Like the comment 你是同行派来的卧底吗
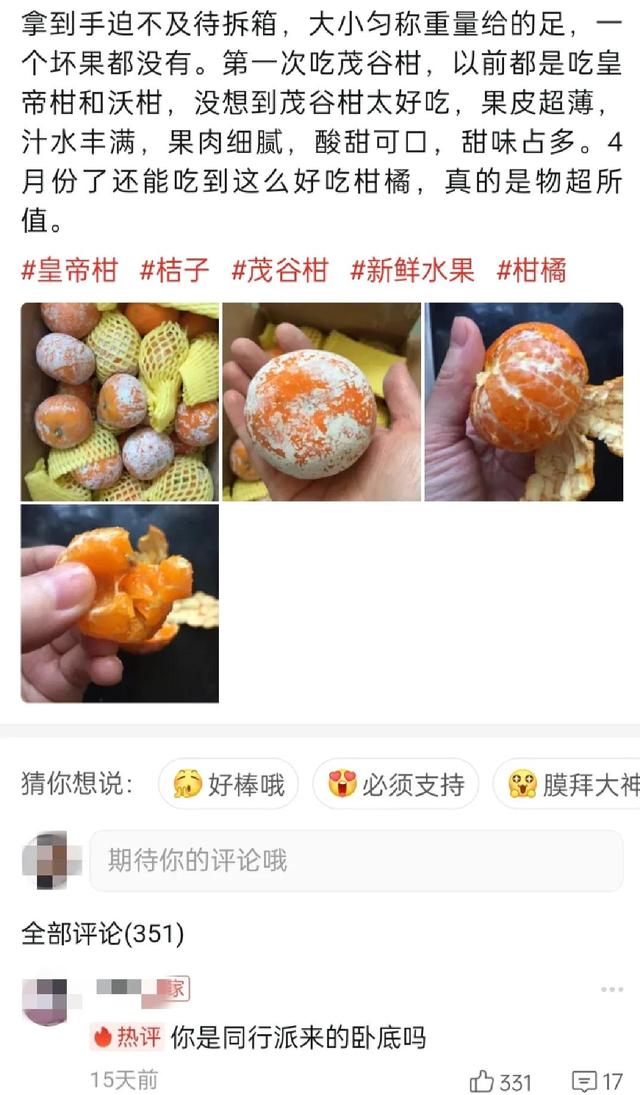 click(501, 1082)
